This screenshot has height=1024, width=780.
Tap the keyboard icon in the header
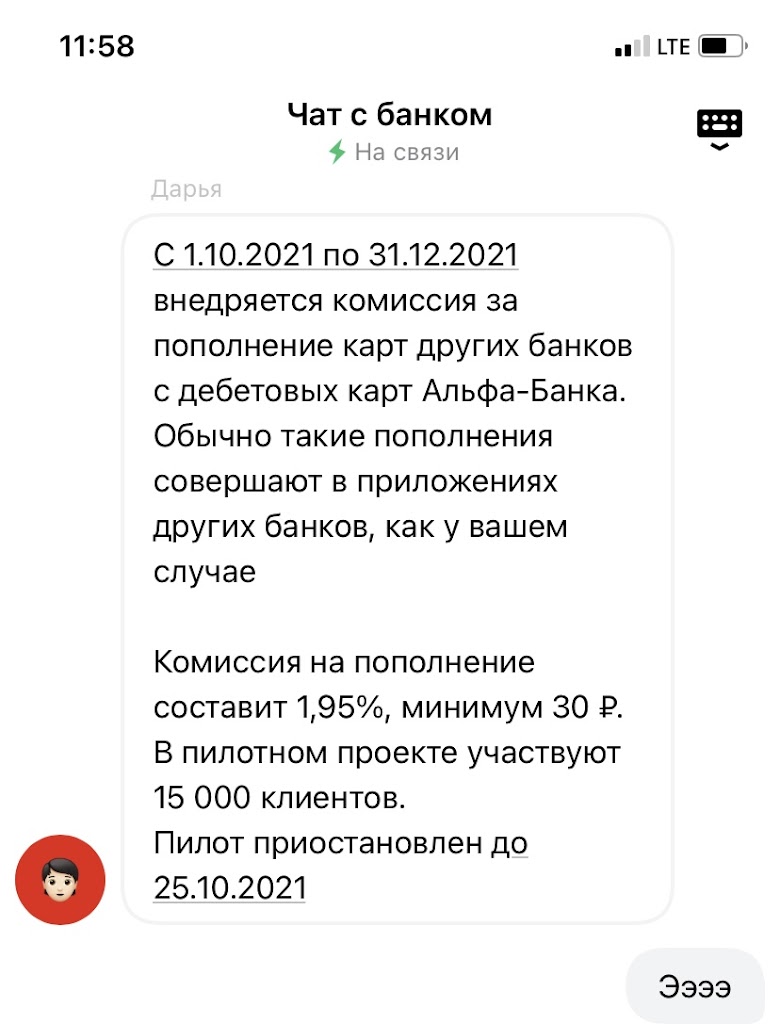pos(719,128)
